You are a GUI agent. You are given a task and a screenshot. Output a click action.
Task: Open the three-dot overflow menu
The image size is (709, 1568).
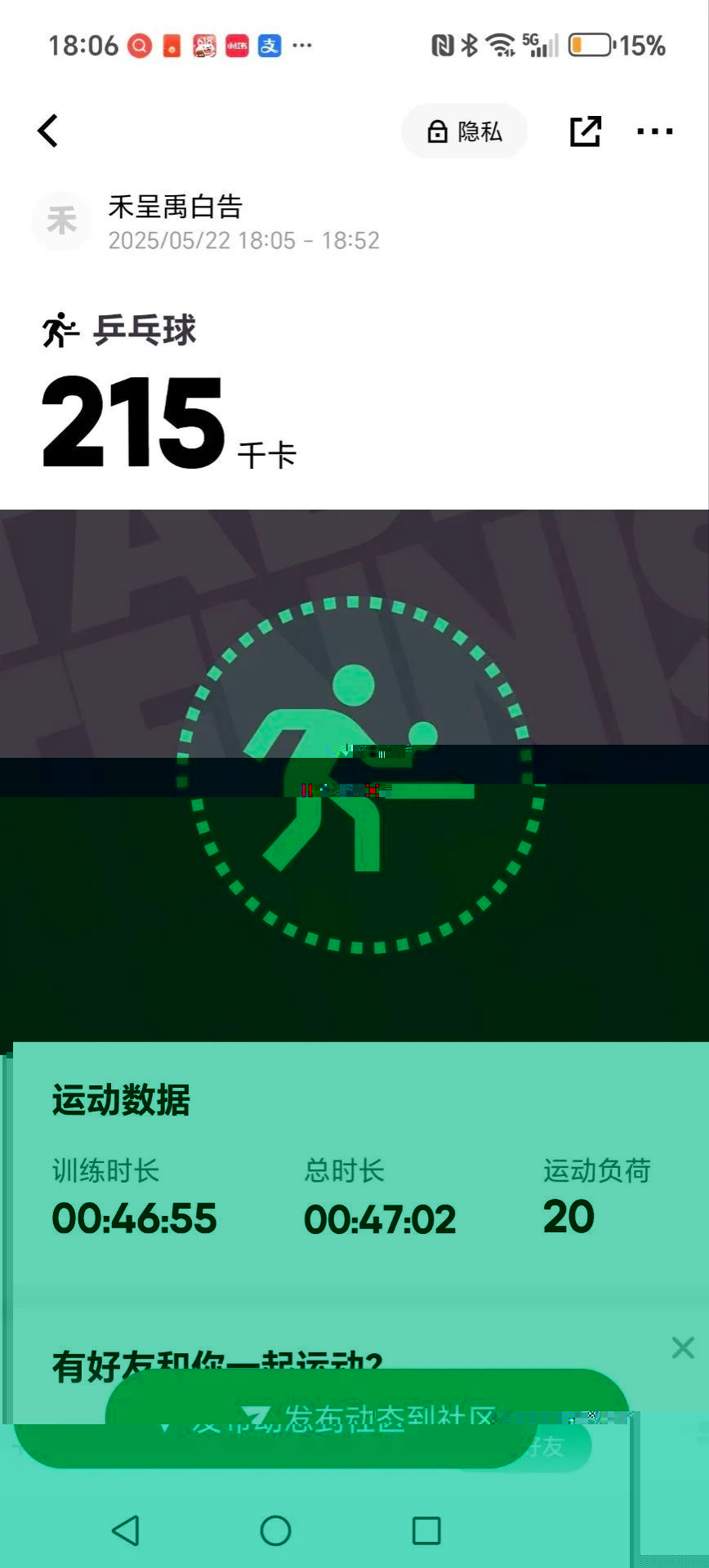pyautogui.click(x=654, y=131)
